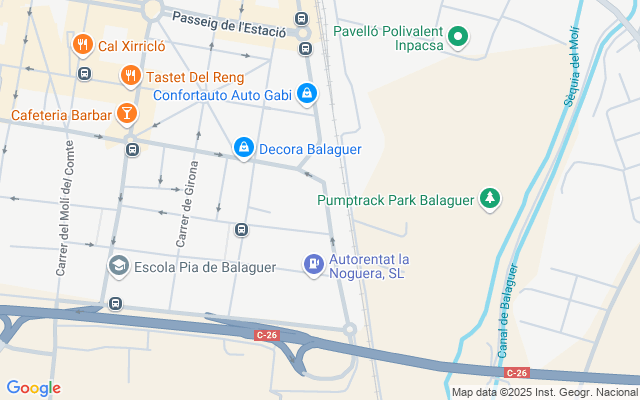The image size is (640, 400).
Task: Tap the bus stop icon near Carrer de Girona
Action: (241, 230)
